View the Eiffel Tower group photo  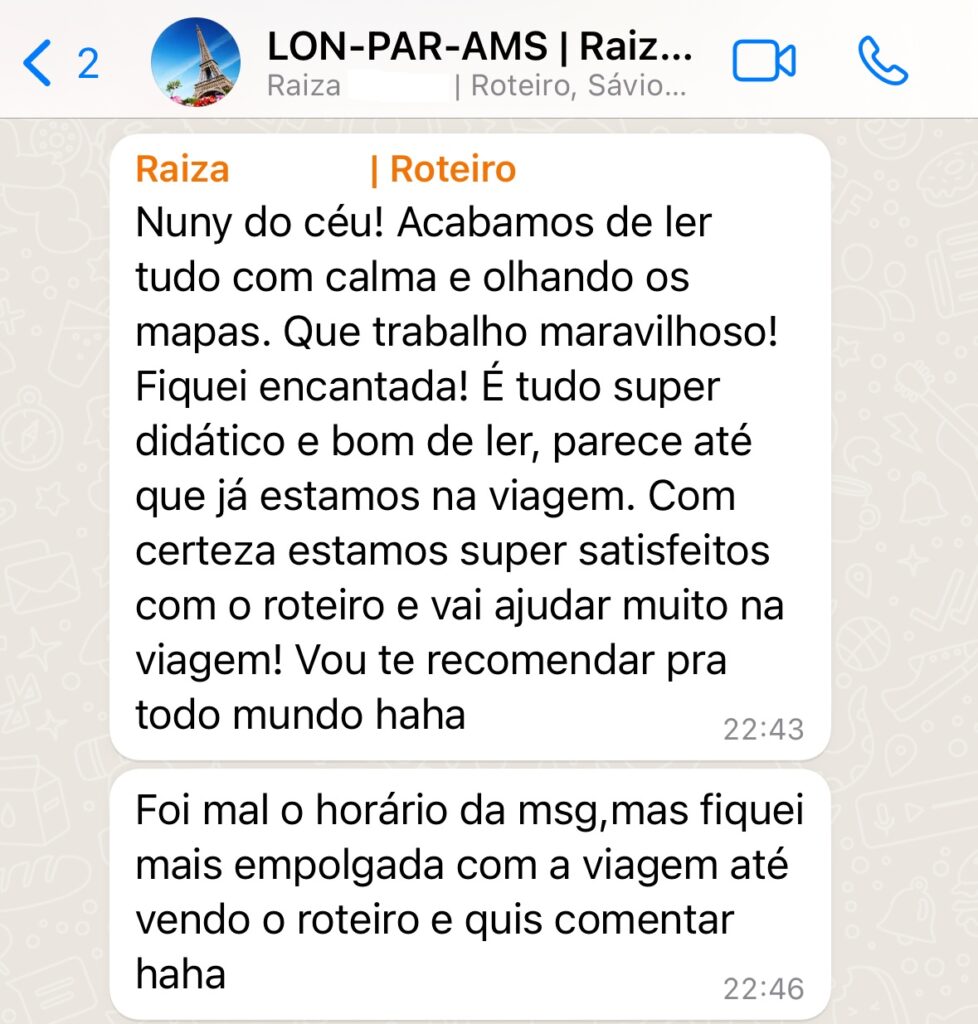pyautogui.click(x=195, y=62)
